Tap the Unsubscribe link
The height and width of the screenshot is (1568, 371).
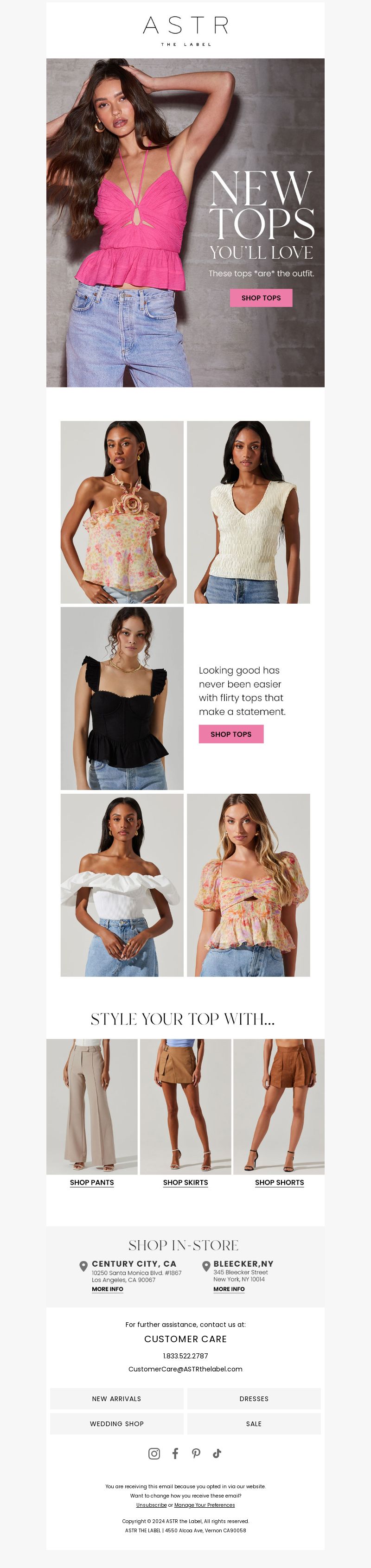pyautogui.click(x=151, y=1504)
